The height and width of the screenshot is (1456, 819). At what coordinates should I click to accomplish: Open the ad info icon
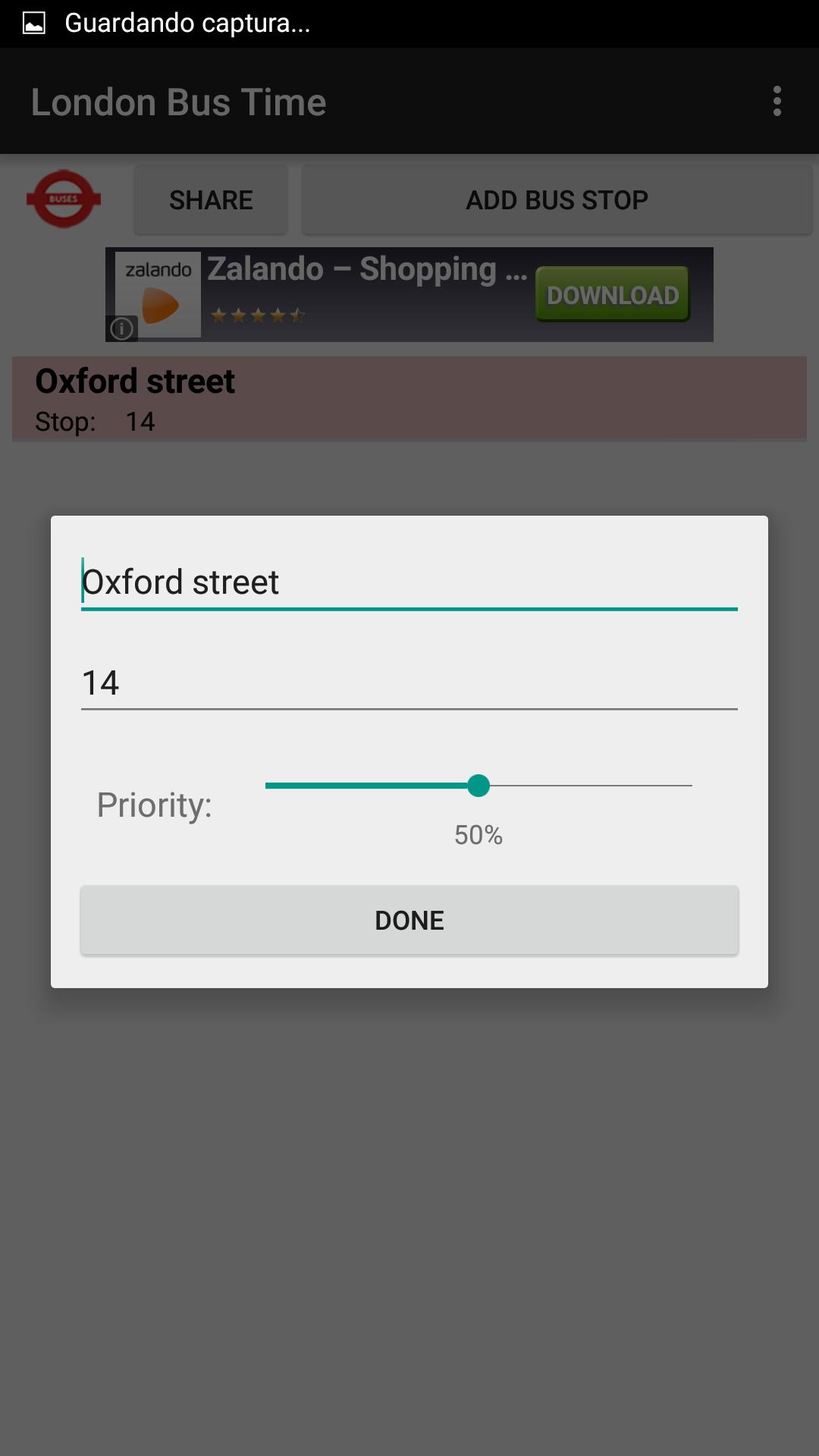pyautogui.click(x=121, y=328)
